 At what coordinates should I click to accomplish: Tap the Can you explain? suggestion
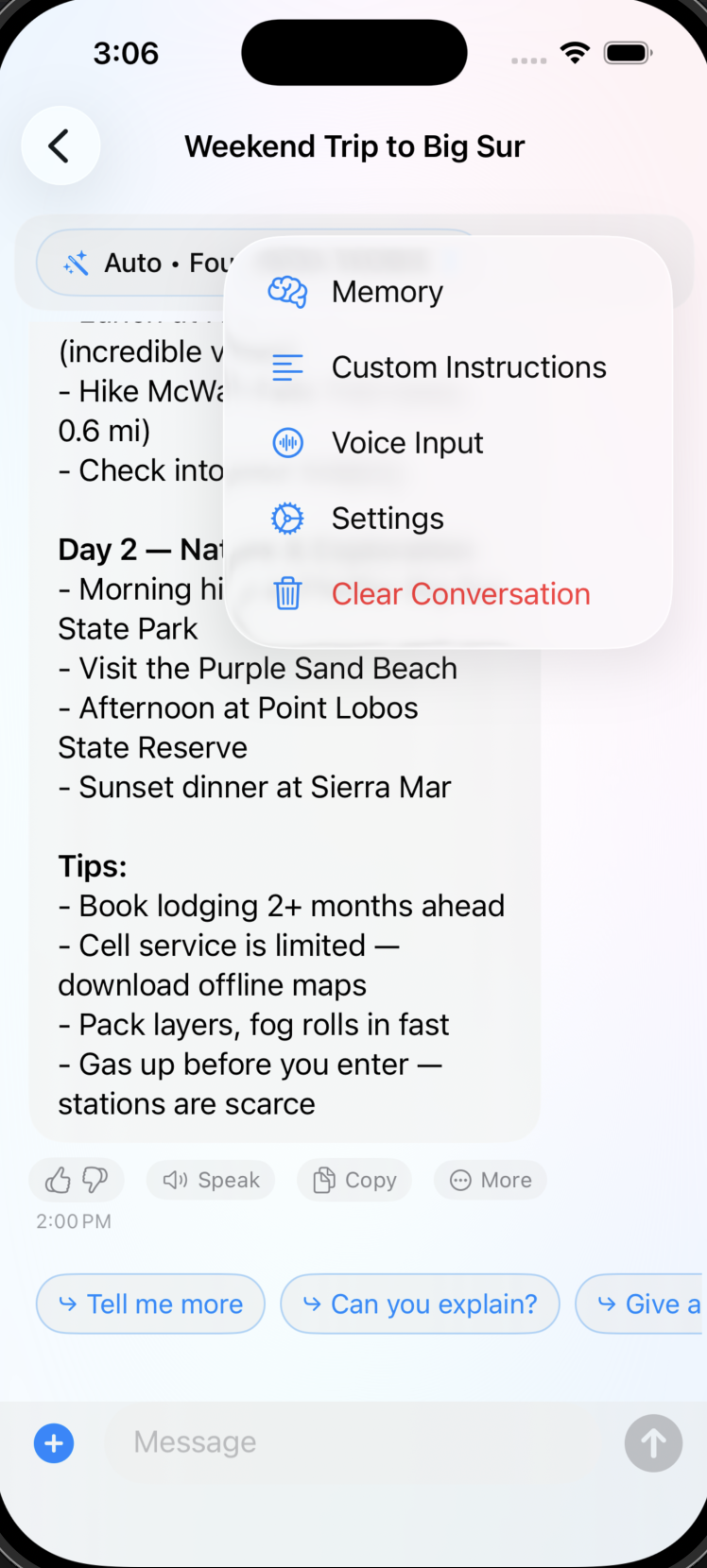(420, 1304)
